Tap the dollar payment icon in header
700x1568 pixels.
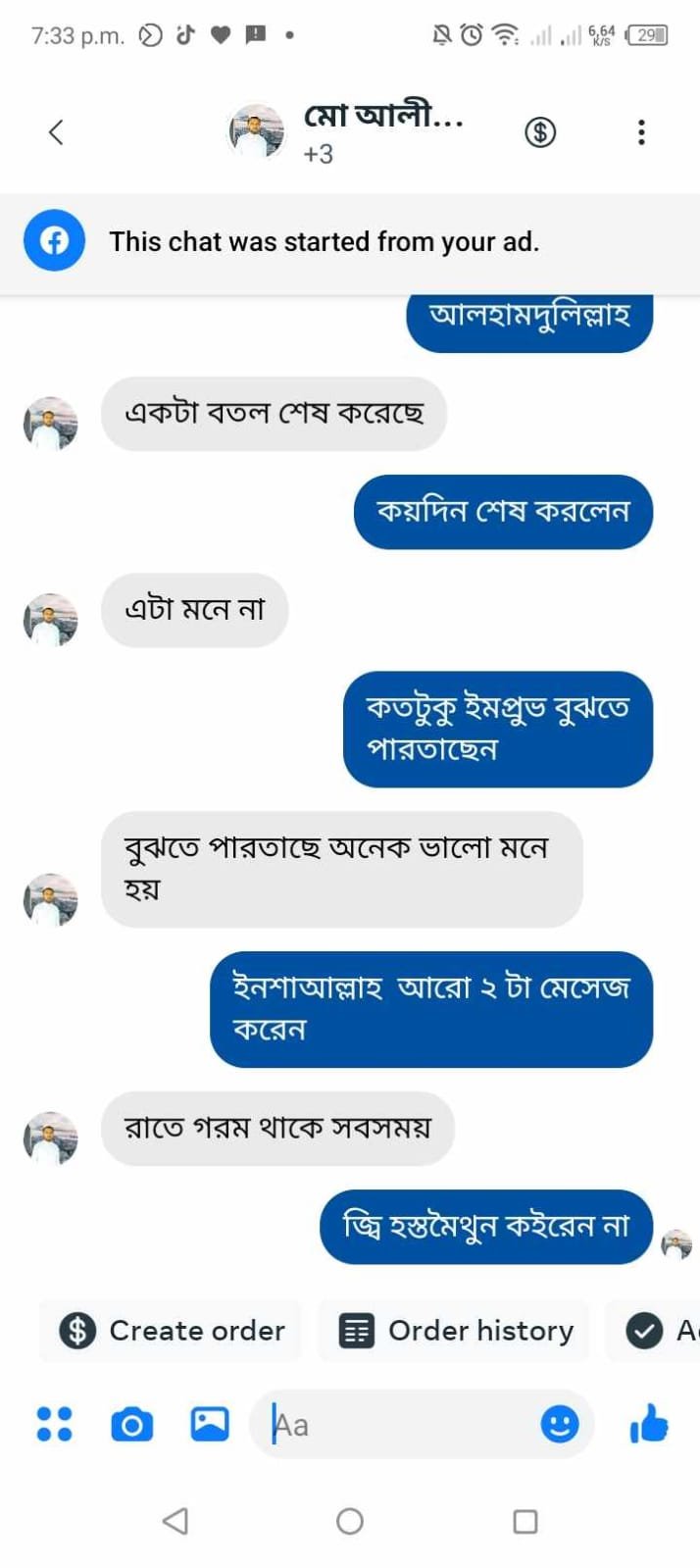540,131
